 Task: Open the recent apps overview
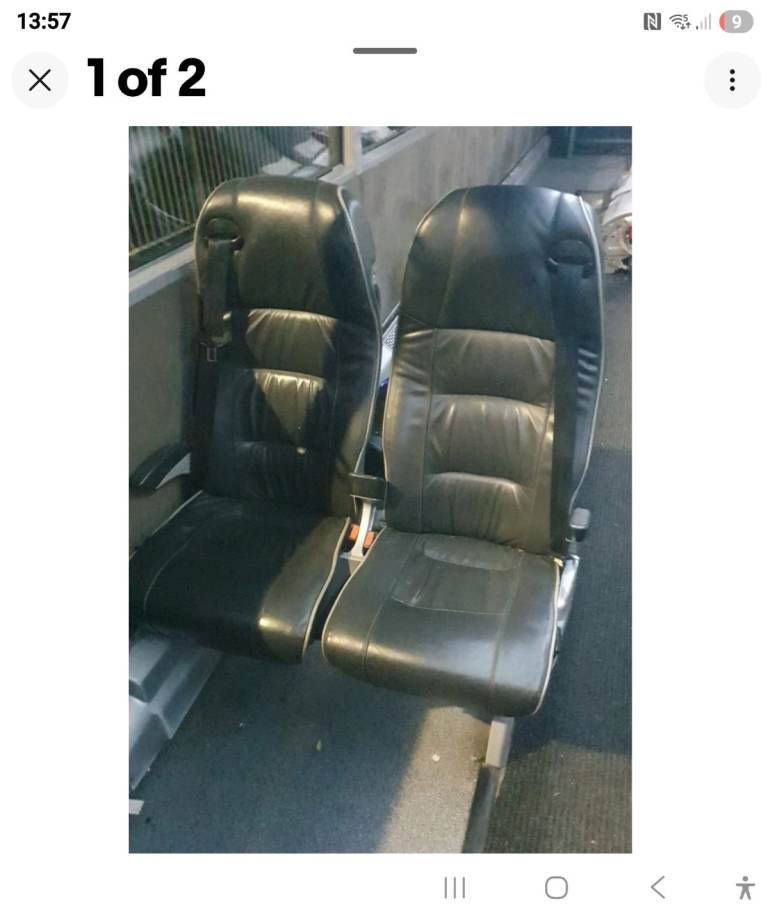pyautogui.click(x=455, y=887)
